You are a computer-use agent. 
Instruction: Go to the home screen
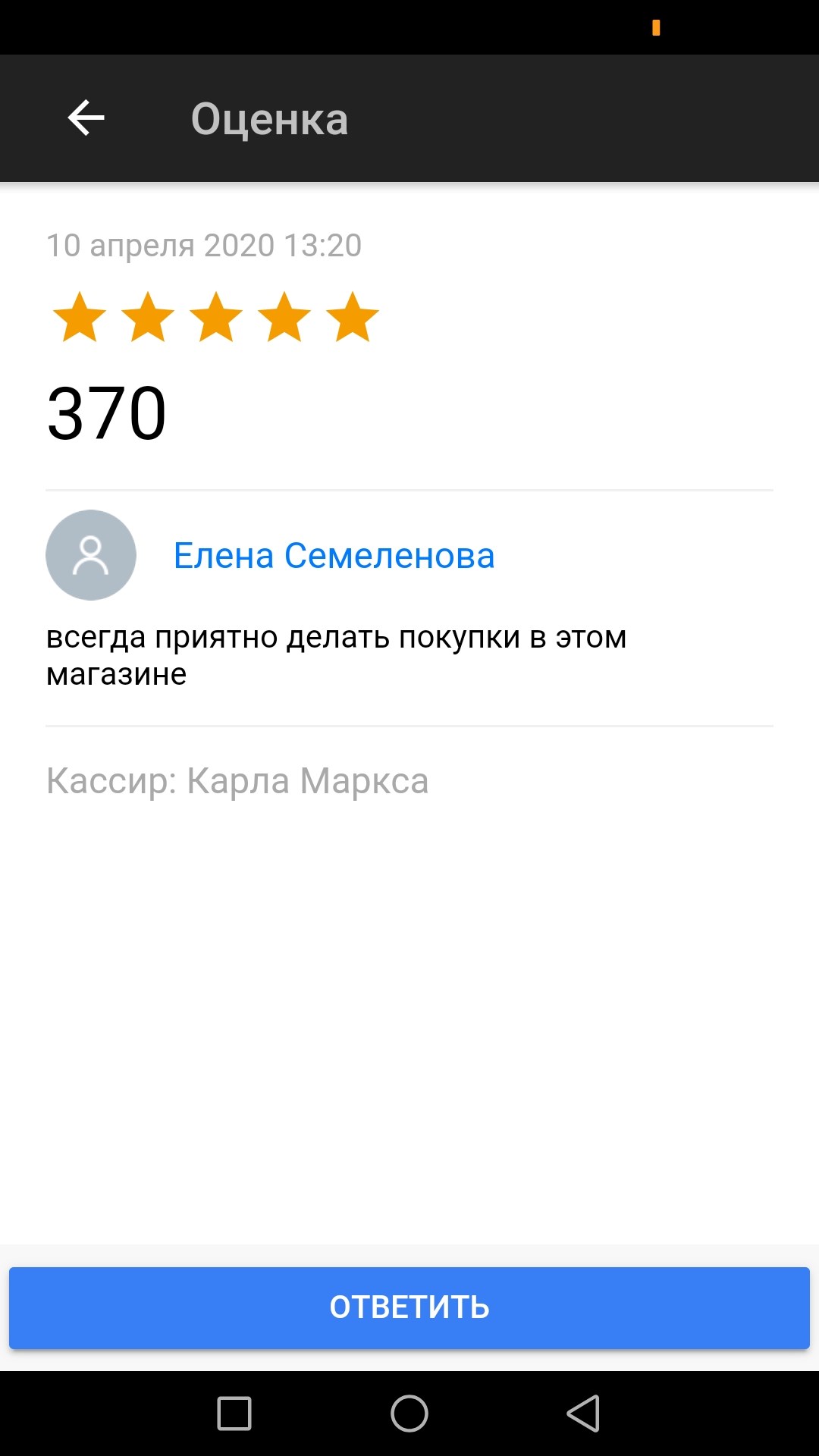(409, 1414)
